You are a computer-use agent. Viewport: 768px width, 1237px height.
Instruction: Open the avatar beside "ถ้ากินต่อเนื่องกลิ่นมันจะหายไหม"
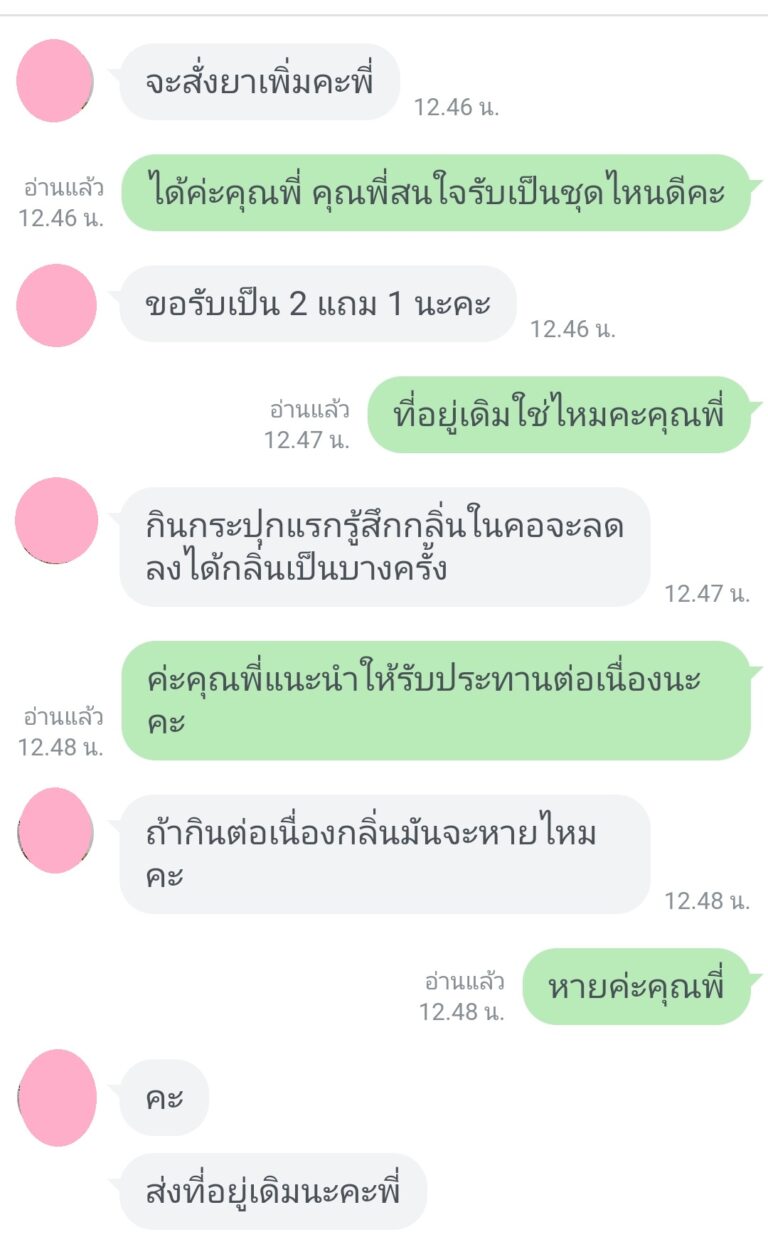[56, 828]
